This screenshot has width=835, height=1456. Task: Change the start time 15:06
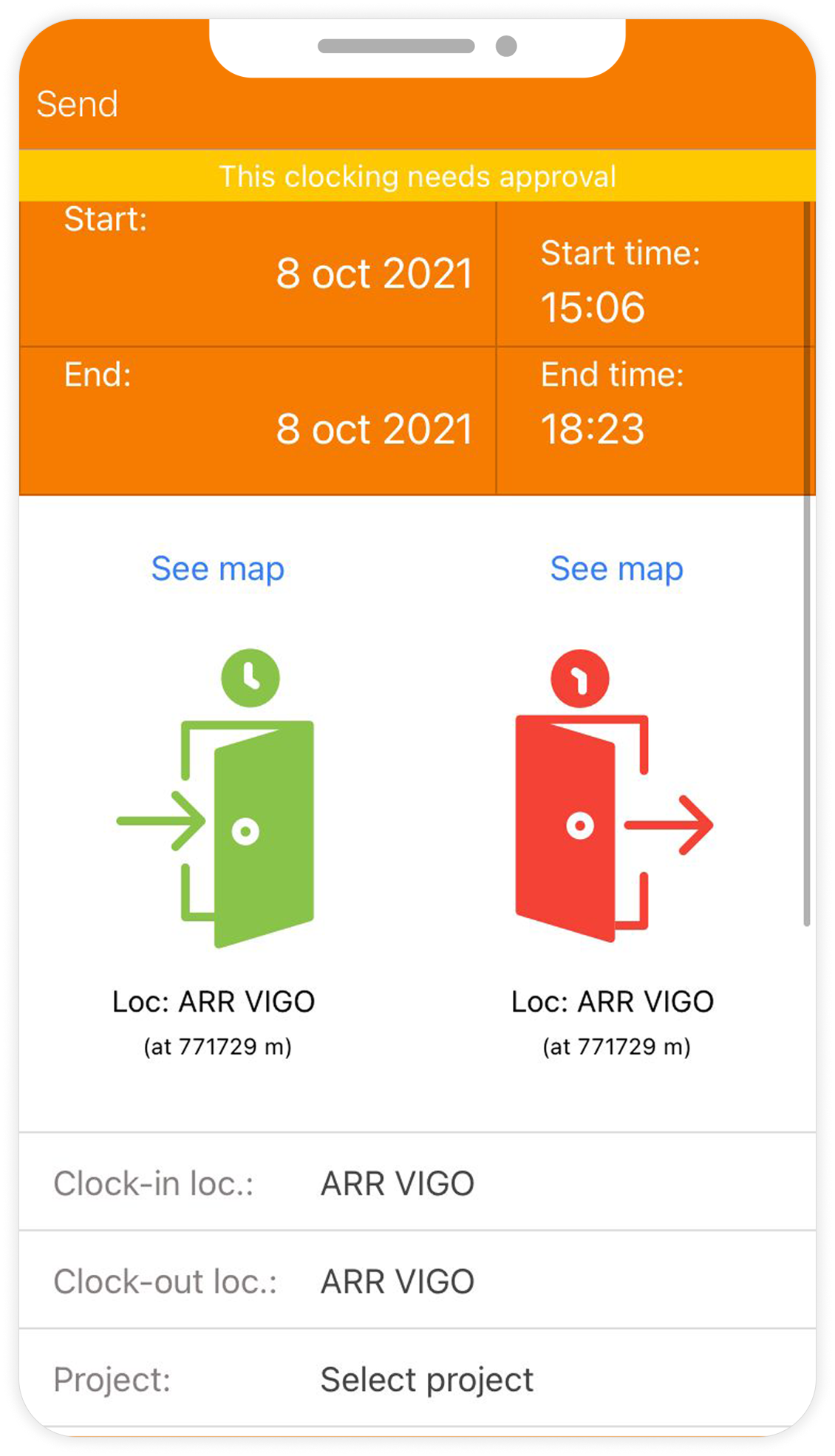593,307
